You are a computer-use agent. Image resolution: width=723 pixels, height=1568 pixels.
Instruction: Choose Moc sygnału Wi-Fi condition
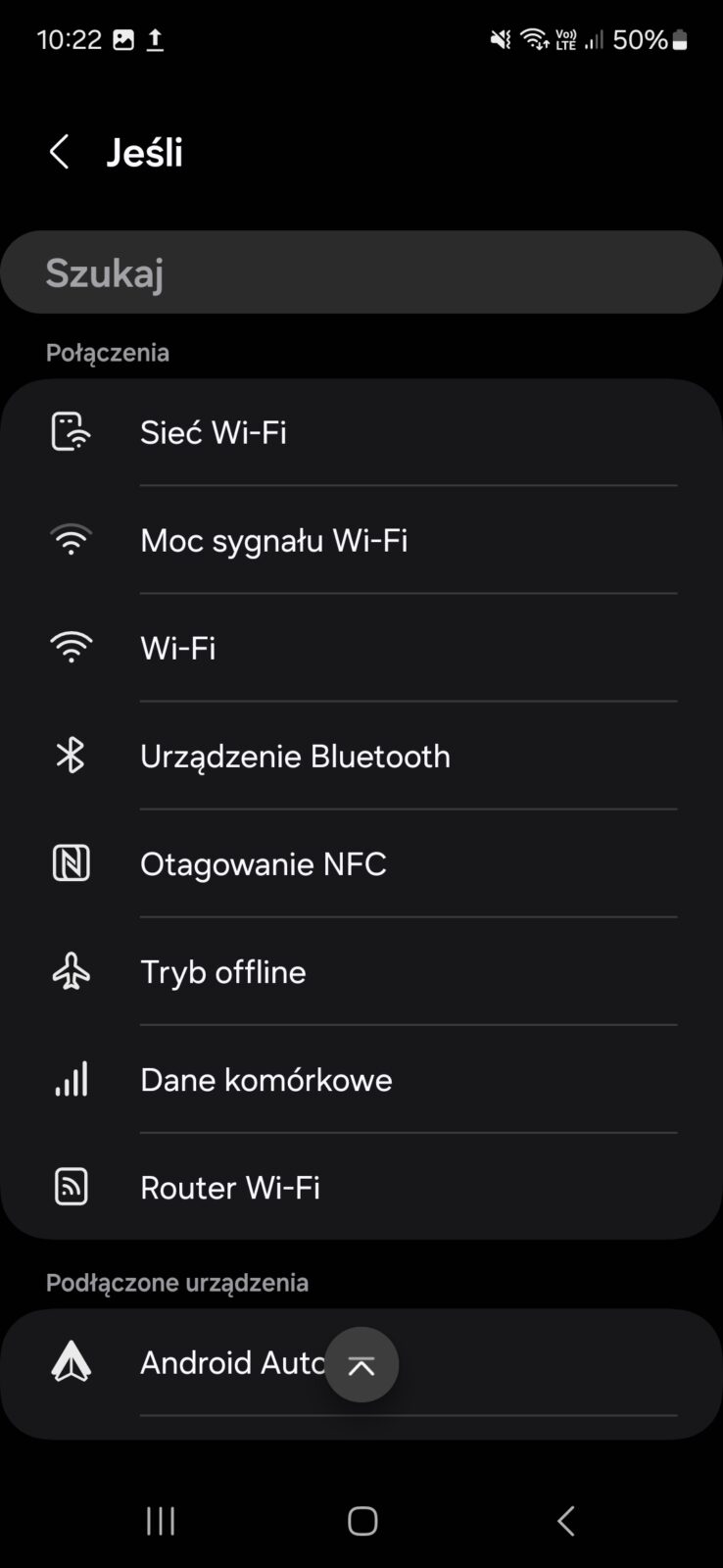[361, 540]
